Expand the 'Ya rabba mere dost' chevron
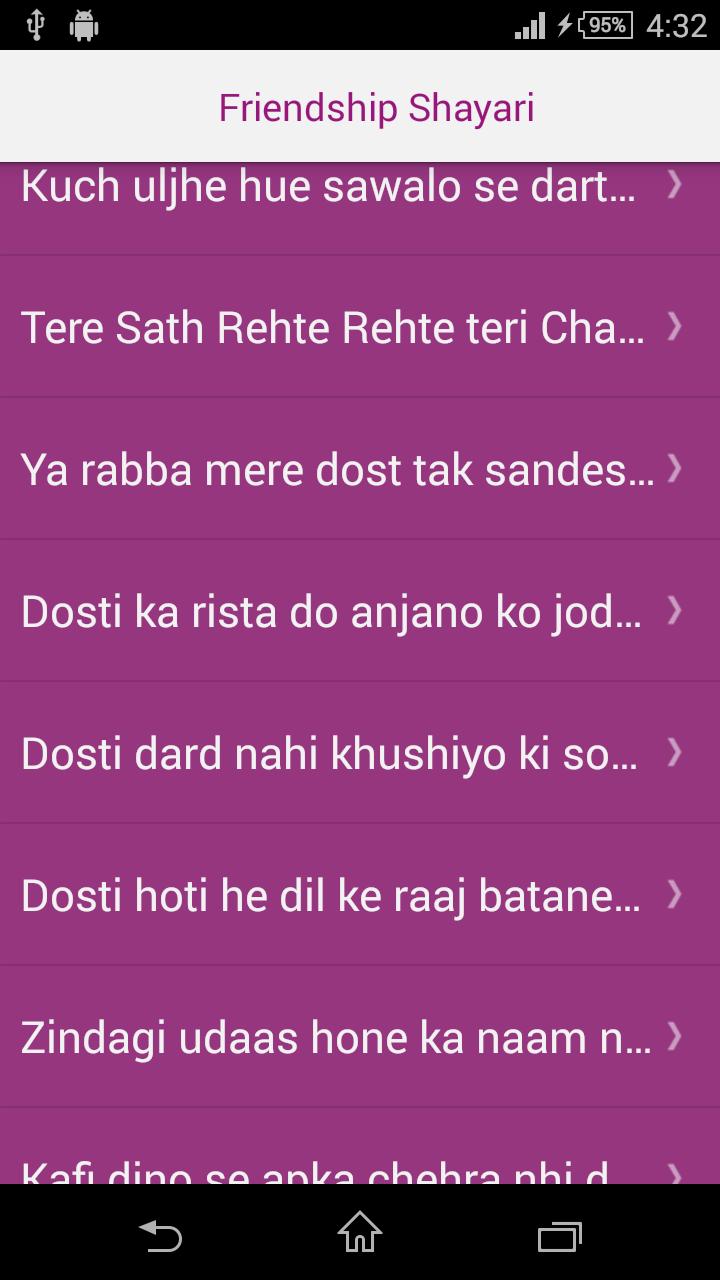The image size is (720, 1280). [x=674, y=469]
